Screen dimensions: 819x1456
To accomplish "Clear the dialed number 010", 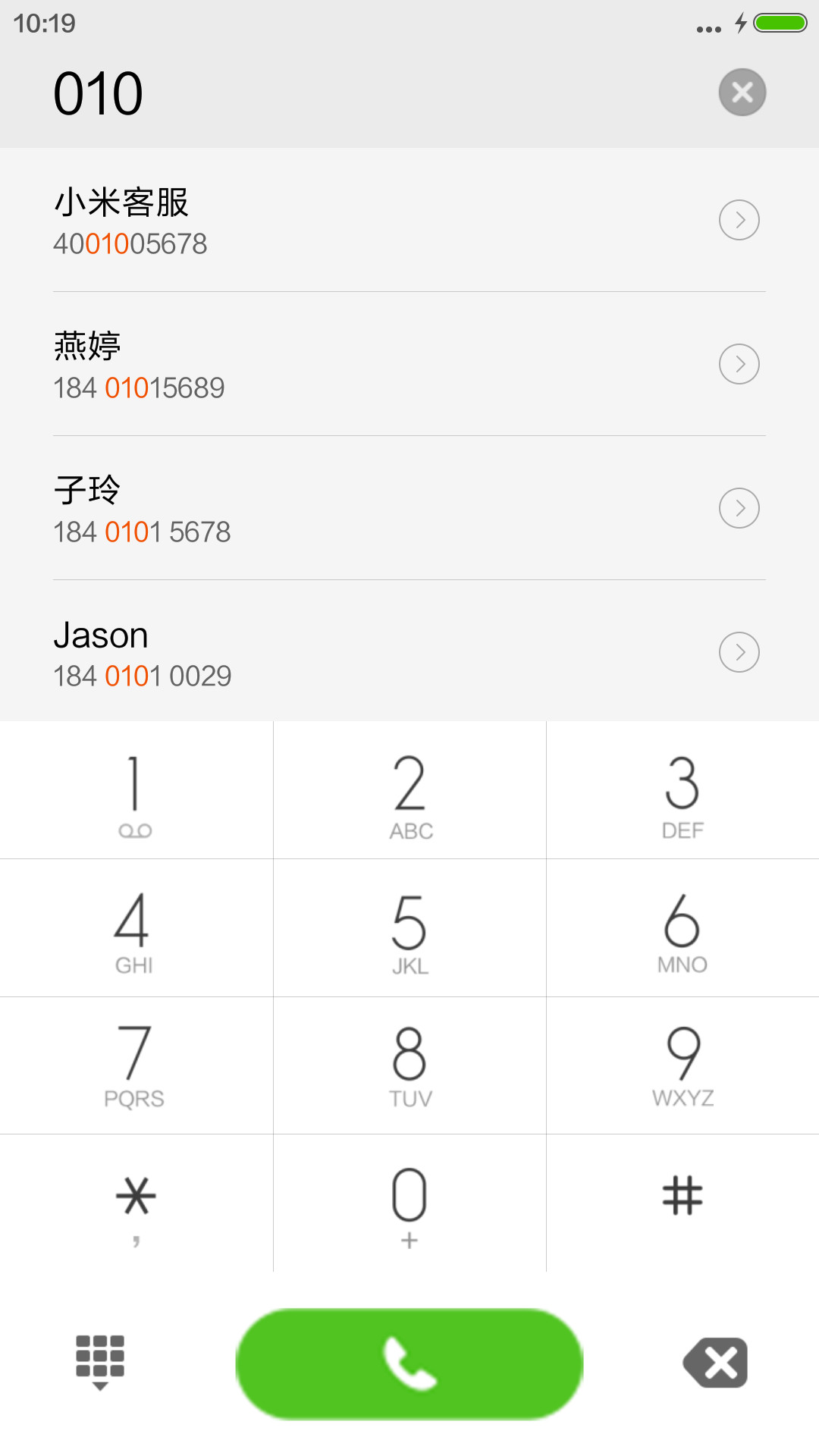I will tap(742, 93).
